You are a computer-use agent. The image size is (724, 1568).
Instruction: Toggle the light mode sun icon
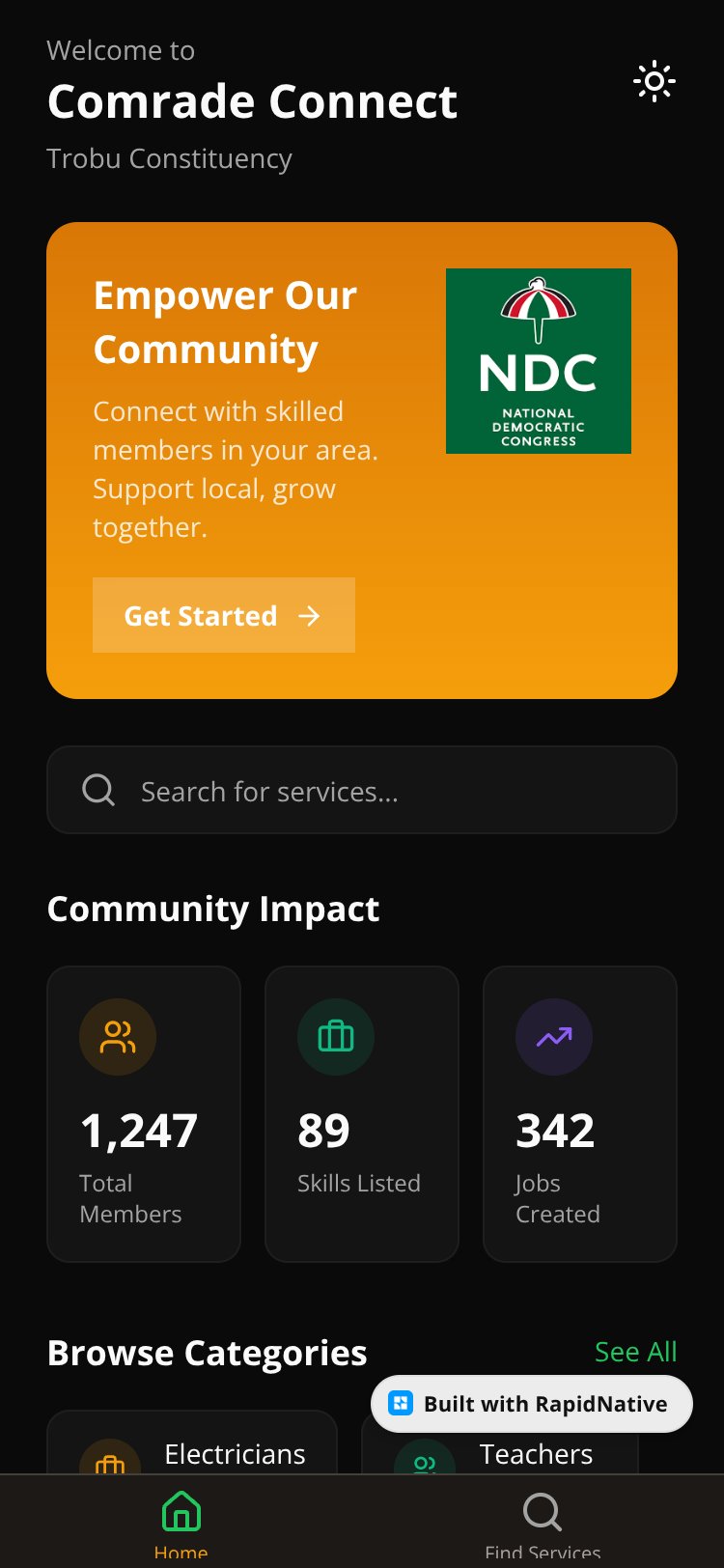654,81
